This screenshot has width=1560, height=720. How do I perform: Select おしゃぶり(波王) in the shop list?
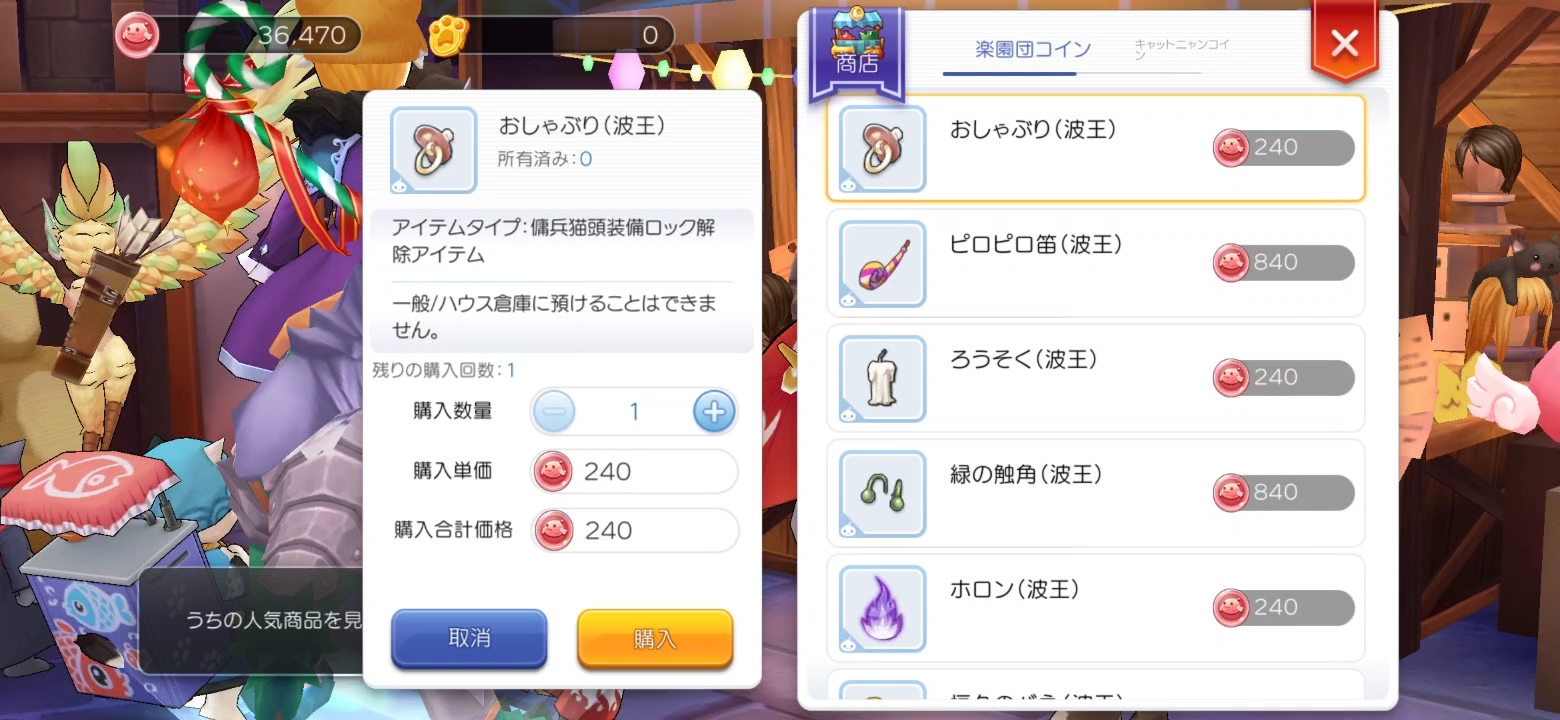click(1095, 148)
